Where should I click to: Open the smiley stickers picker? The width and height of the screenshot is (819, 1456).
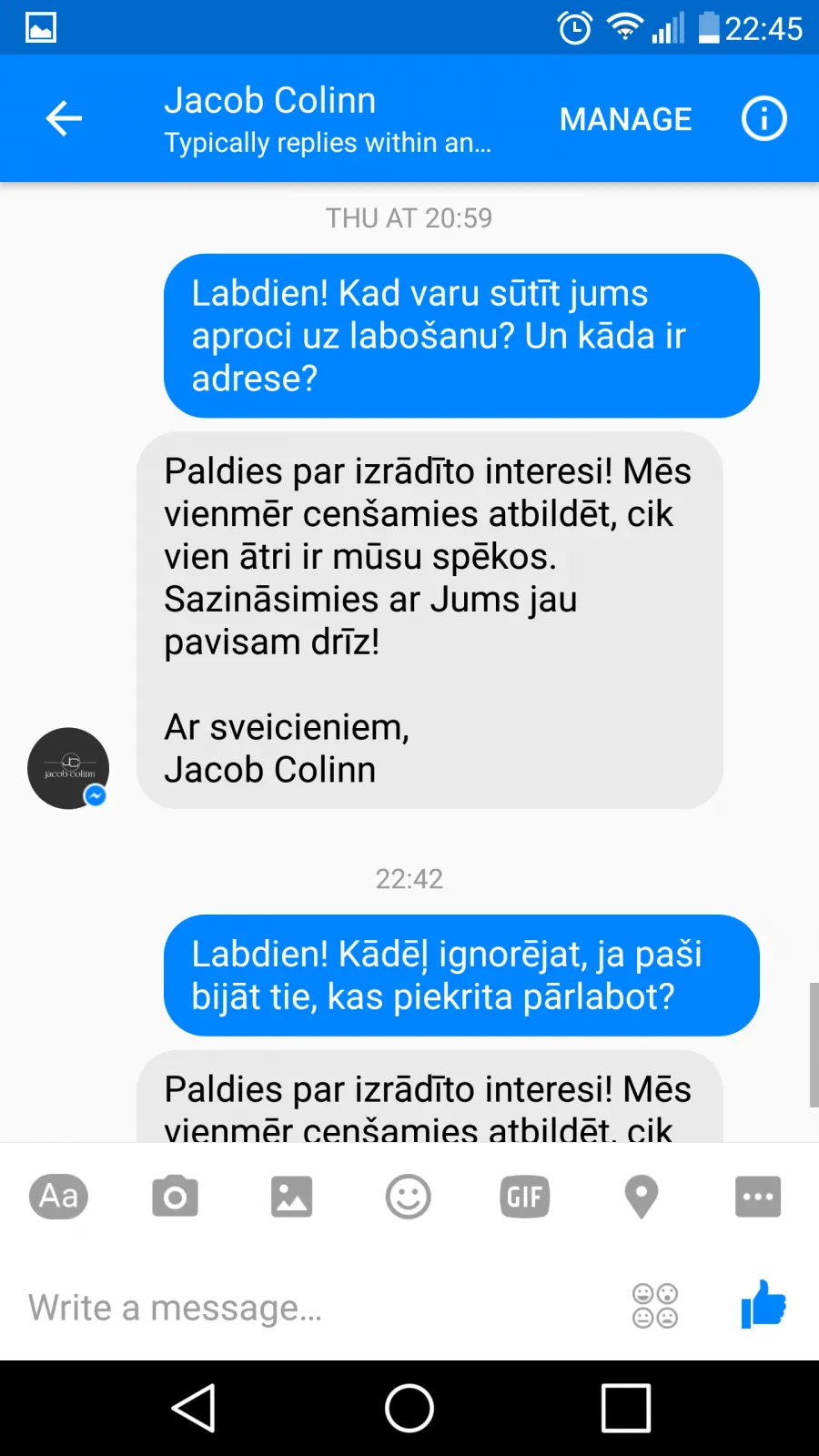click(408, 1197)
